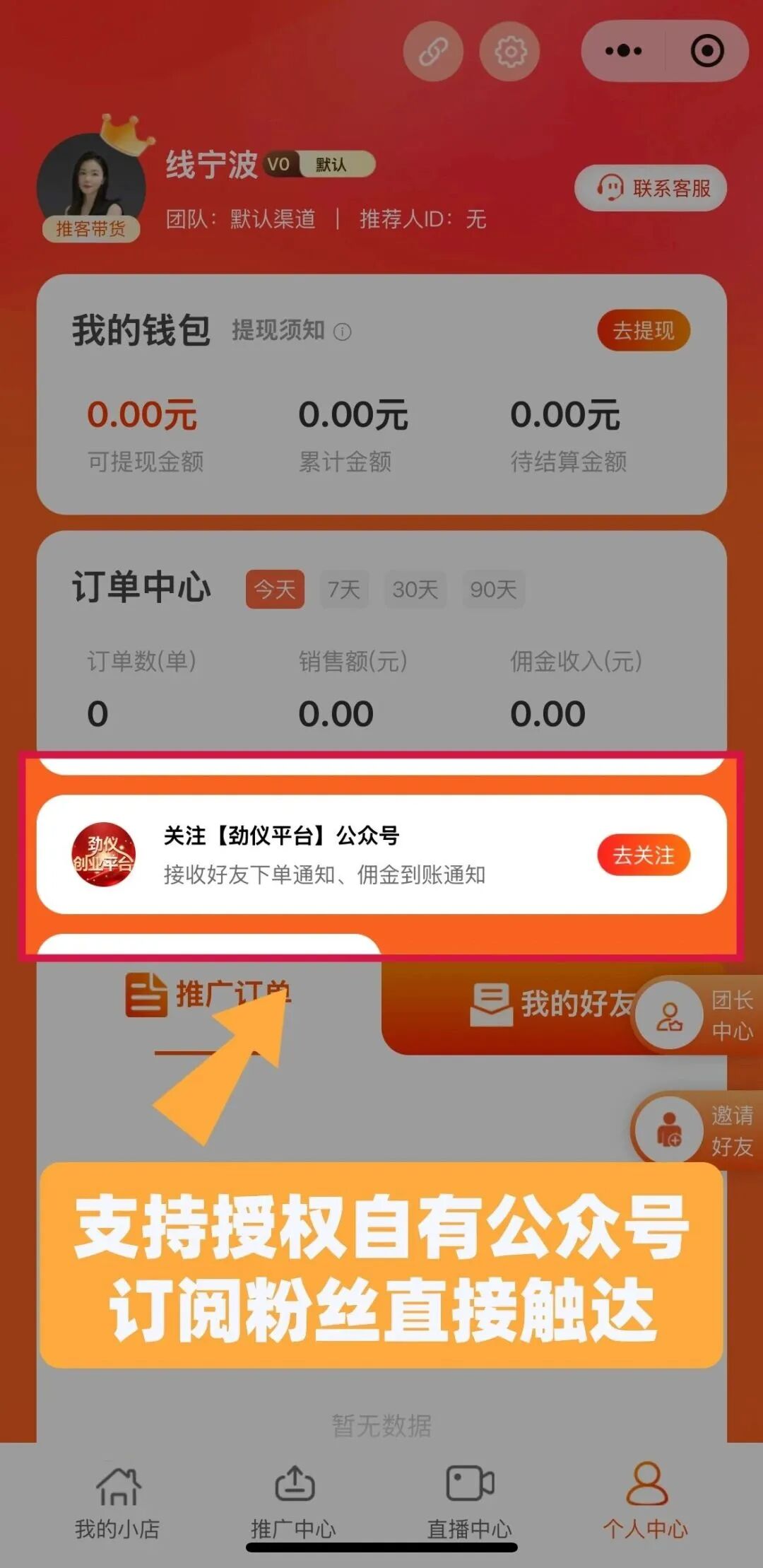Select the 今天 order filter
Viewport: 763px width, 1568px height.
275,589
